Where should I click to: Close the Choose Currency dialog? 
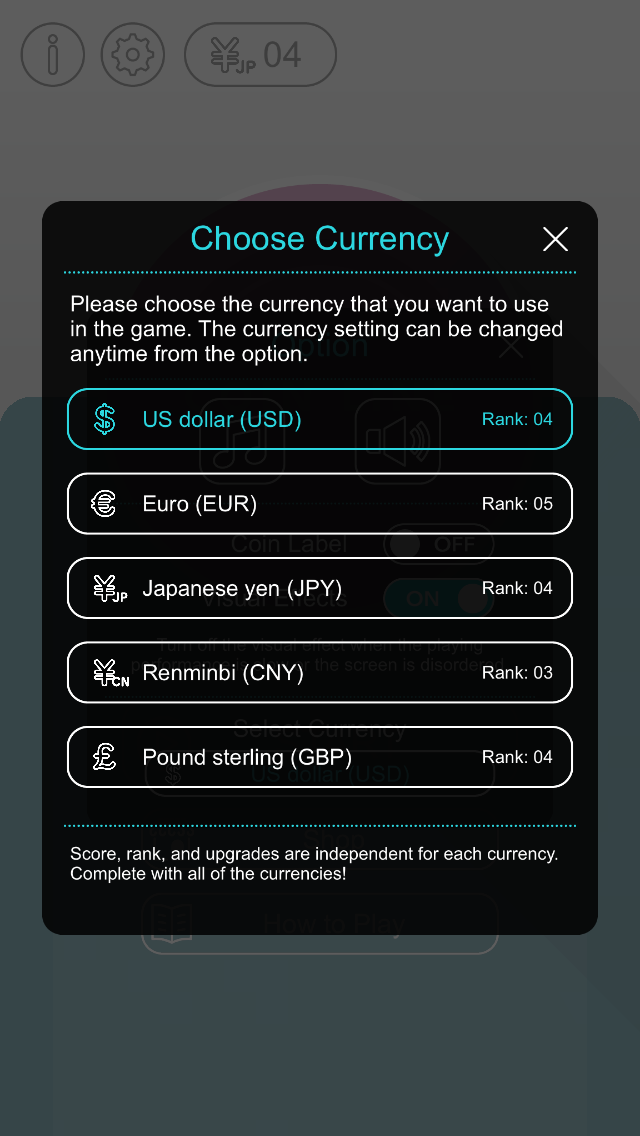click(x=555, y=239)
